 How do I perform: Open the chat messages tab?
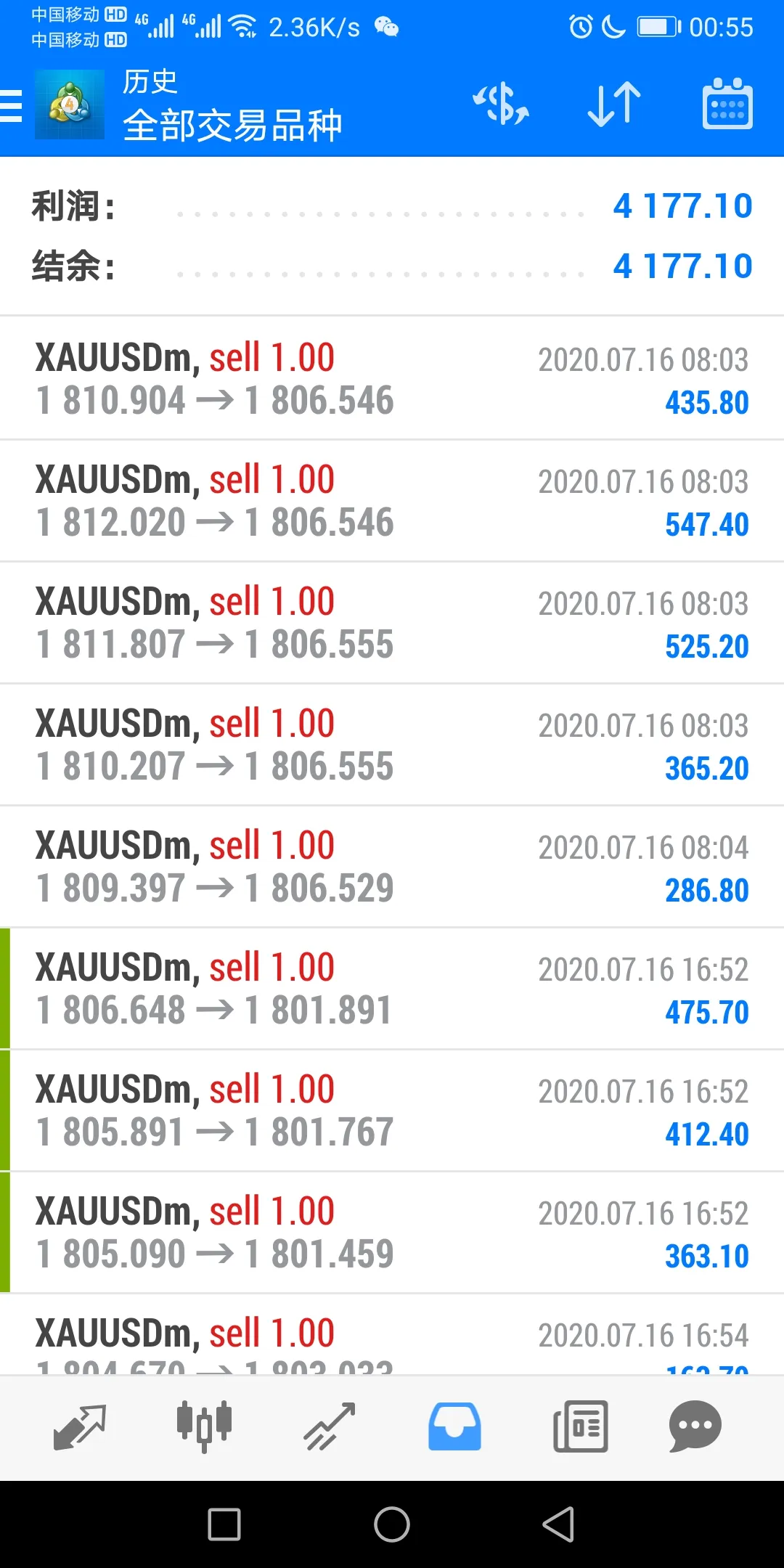click(695, 1427)
